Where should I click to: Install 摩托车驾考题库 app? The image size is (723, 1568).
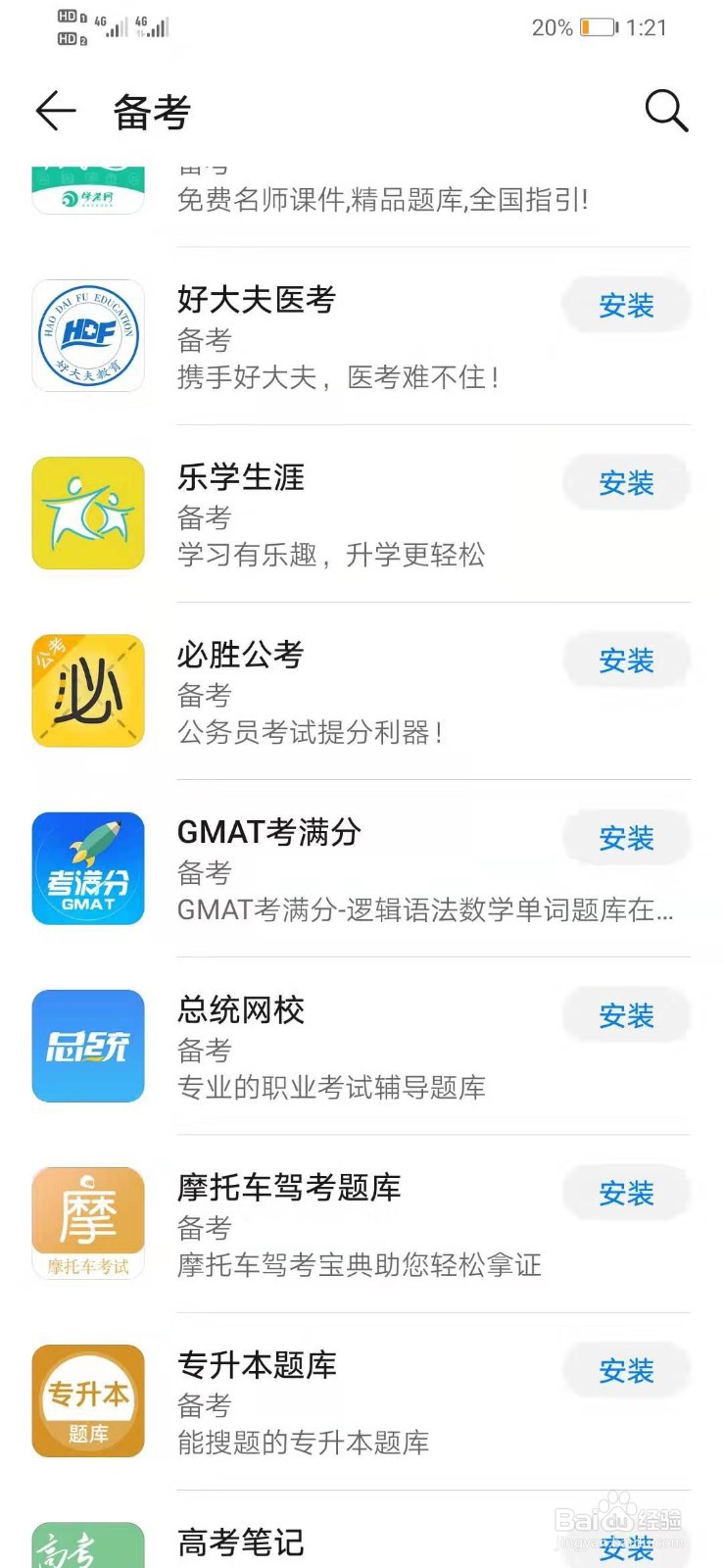click(626, 1193)
